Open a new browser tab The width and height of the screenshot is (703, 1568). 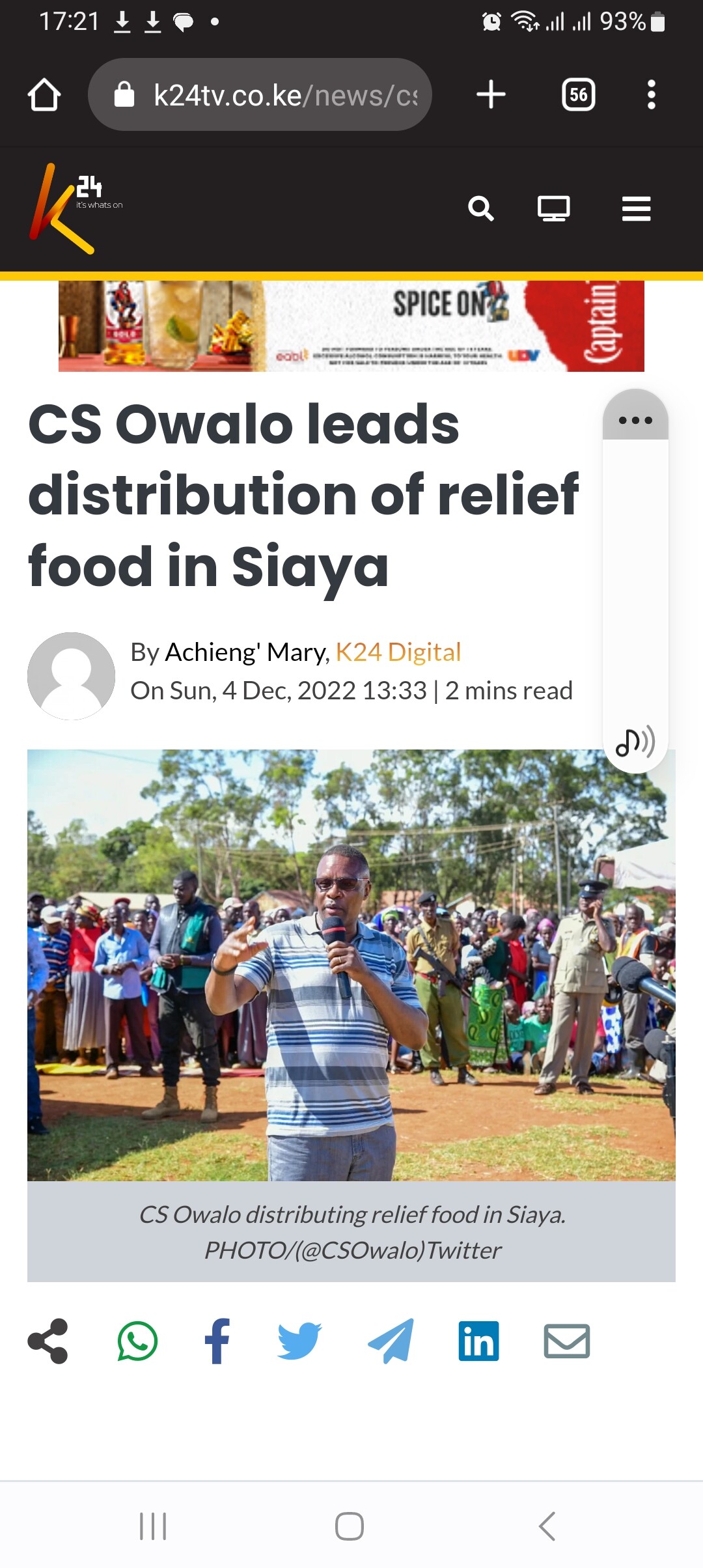tap(491, 95)
